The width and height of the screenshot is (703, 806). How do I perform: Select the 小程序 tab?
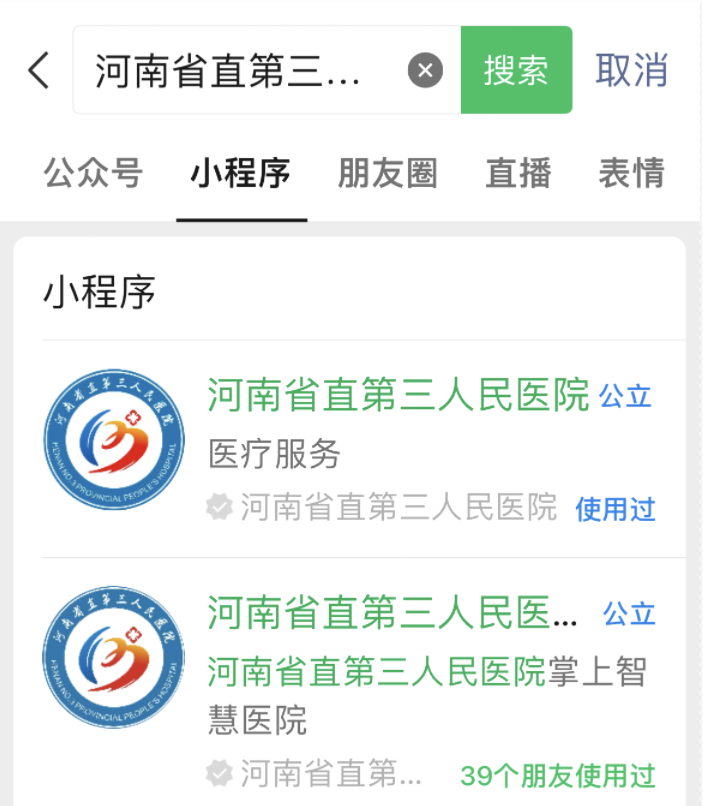241,173
